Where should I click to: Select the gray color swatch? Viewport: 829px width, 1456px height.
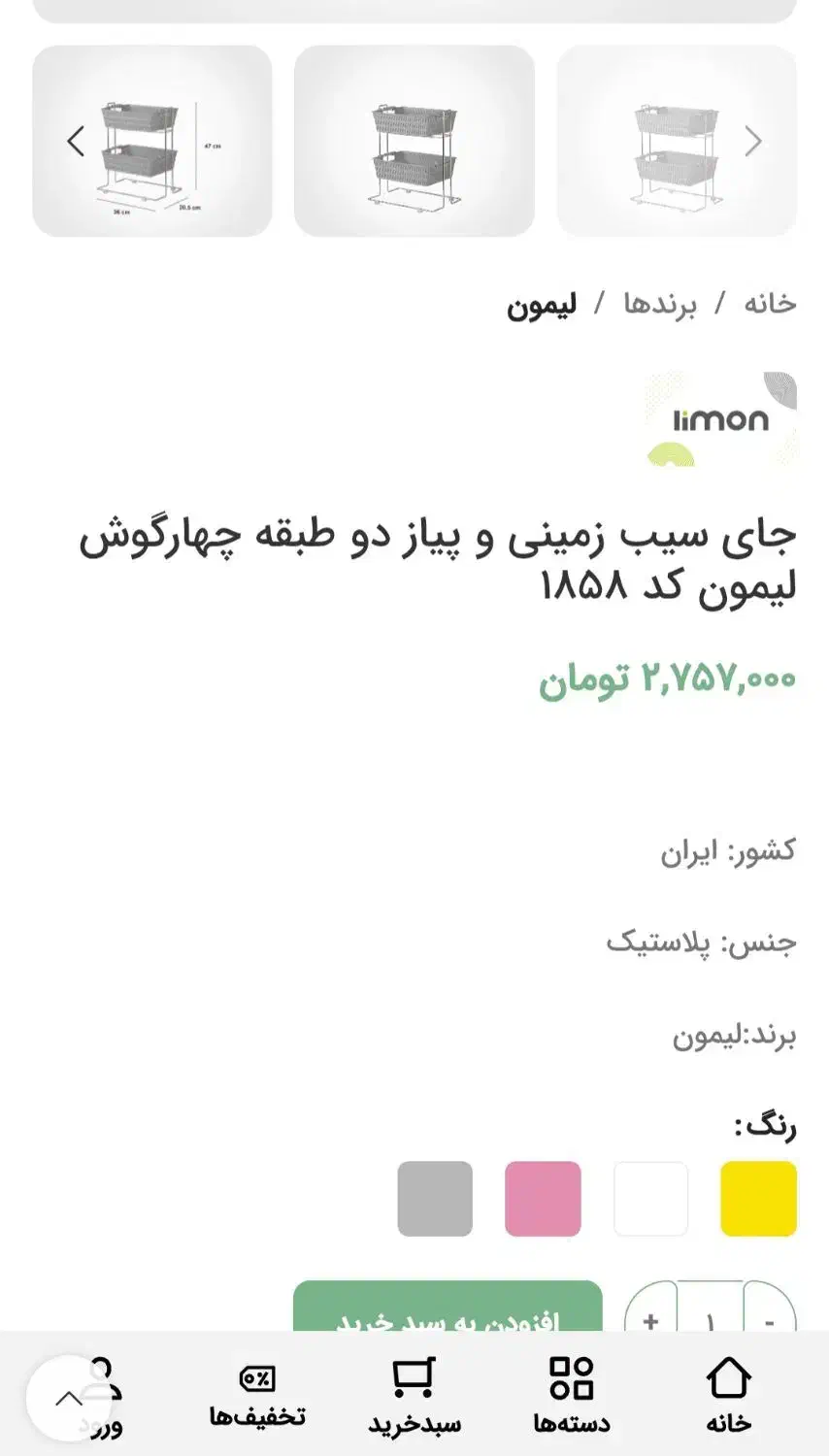pos(436,1199)
